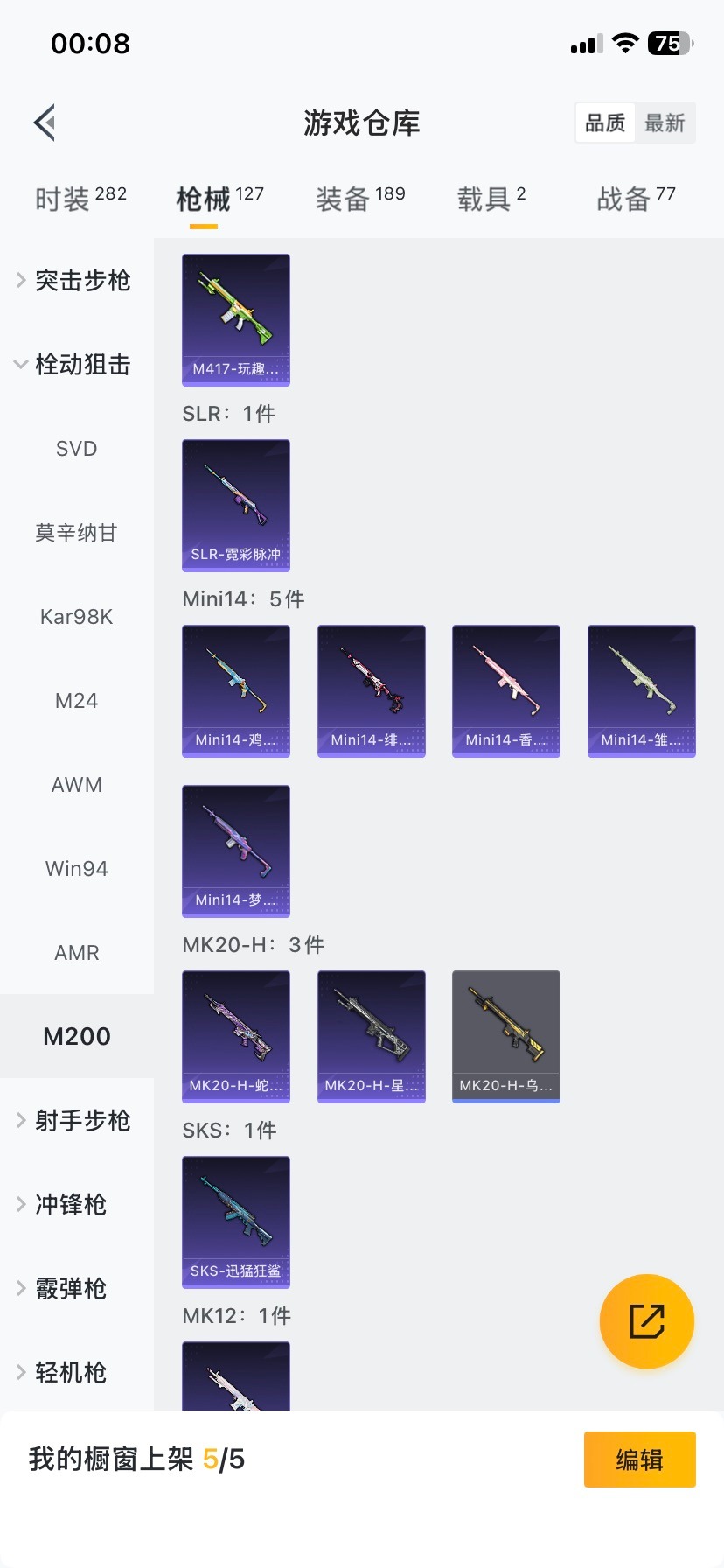
Task: Select the SVD sub-category
Action: pyautogui.click(x=77, y=449)
